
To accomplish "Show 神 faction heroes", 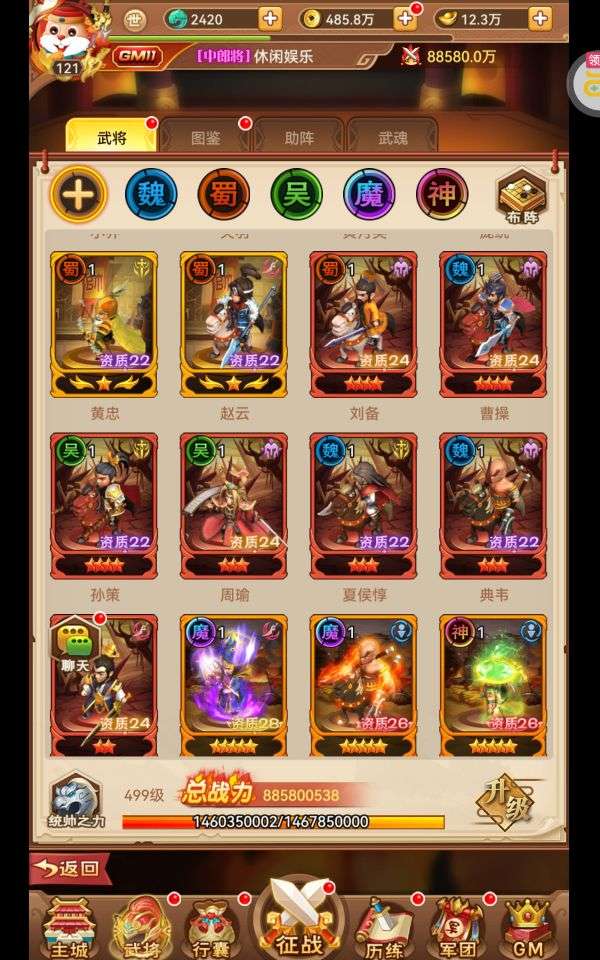I will coord(442,195).
